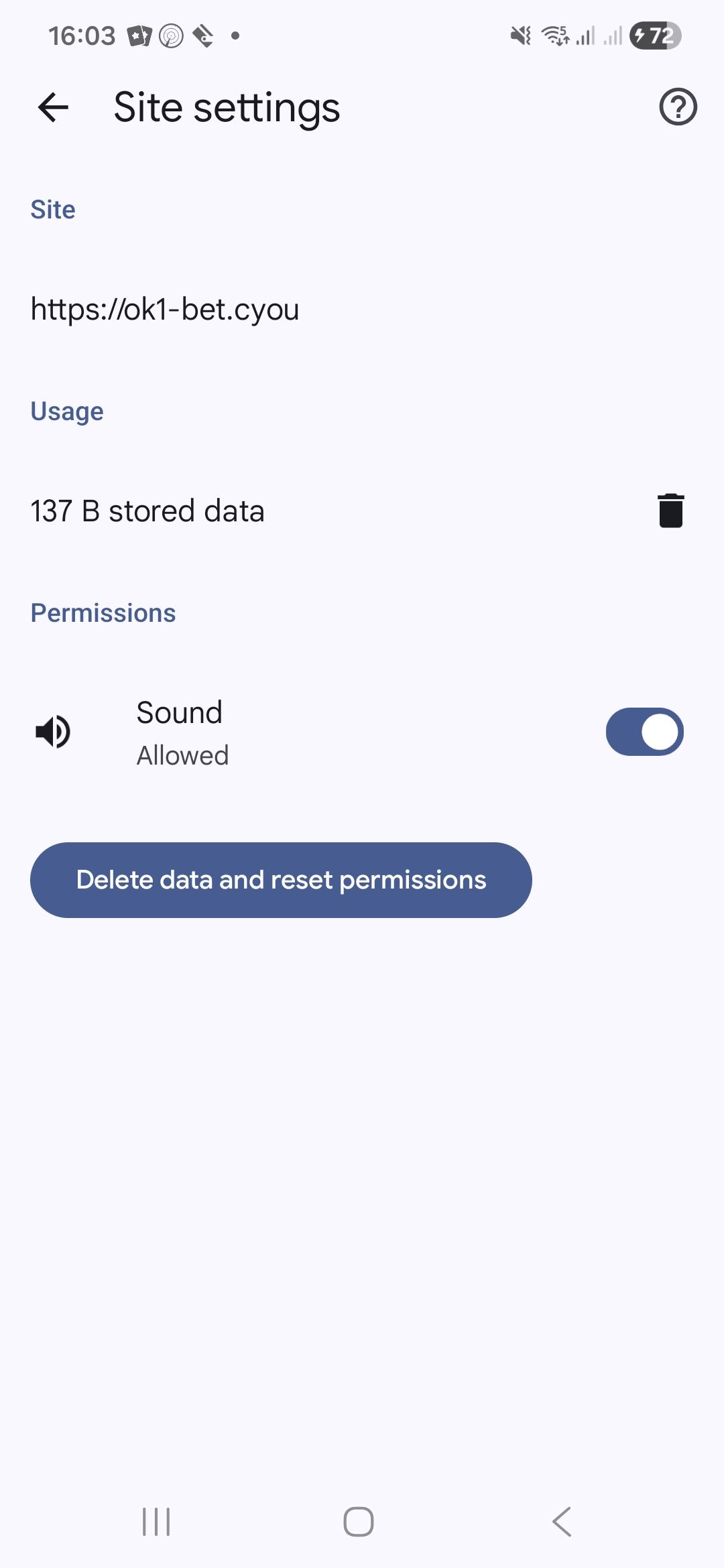Screen dimensions: 724x1568
Task: Go to the home screen
Action: (x=359, y=1522)
